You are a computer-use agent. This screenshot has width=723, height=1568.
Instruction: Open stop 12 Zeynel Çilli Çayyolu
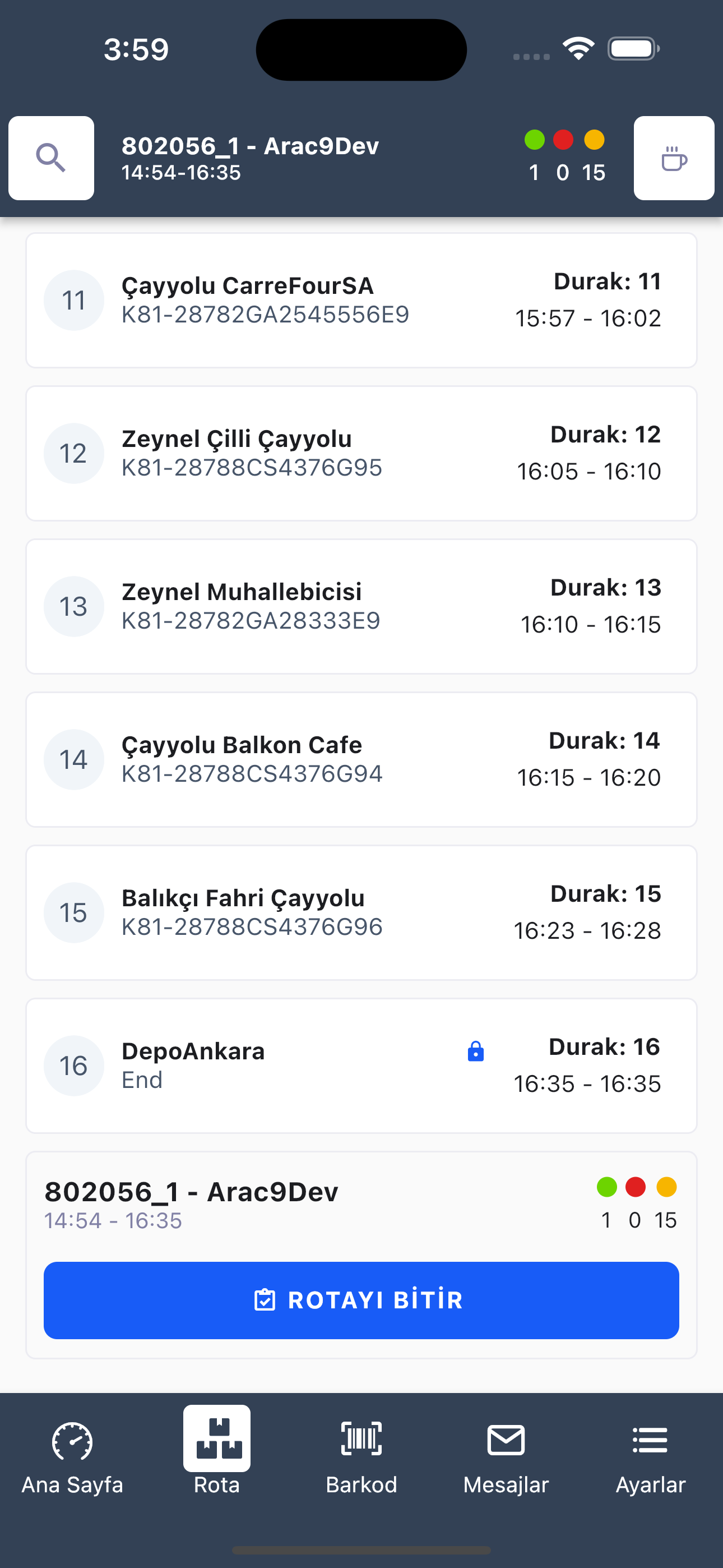[x=361, y=454]
